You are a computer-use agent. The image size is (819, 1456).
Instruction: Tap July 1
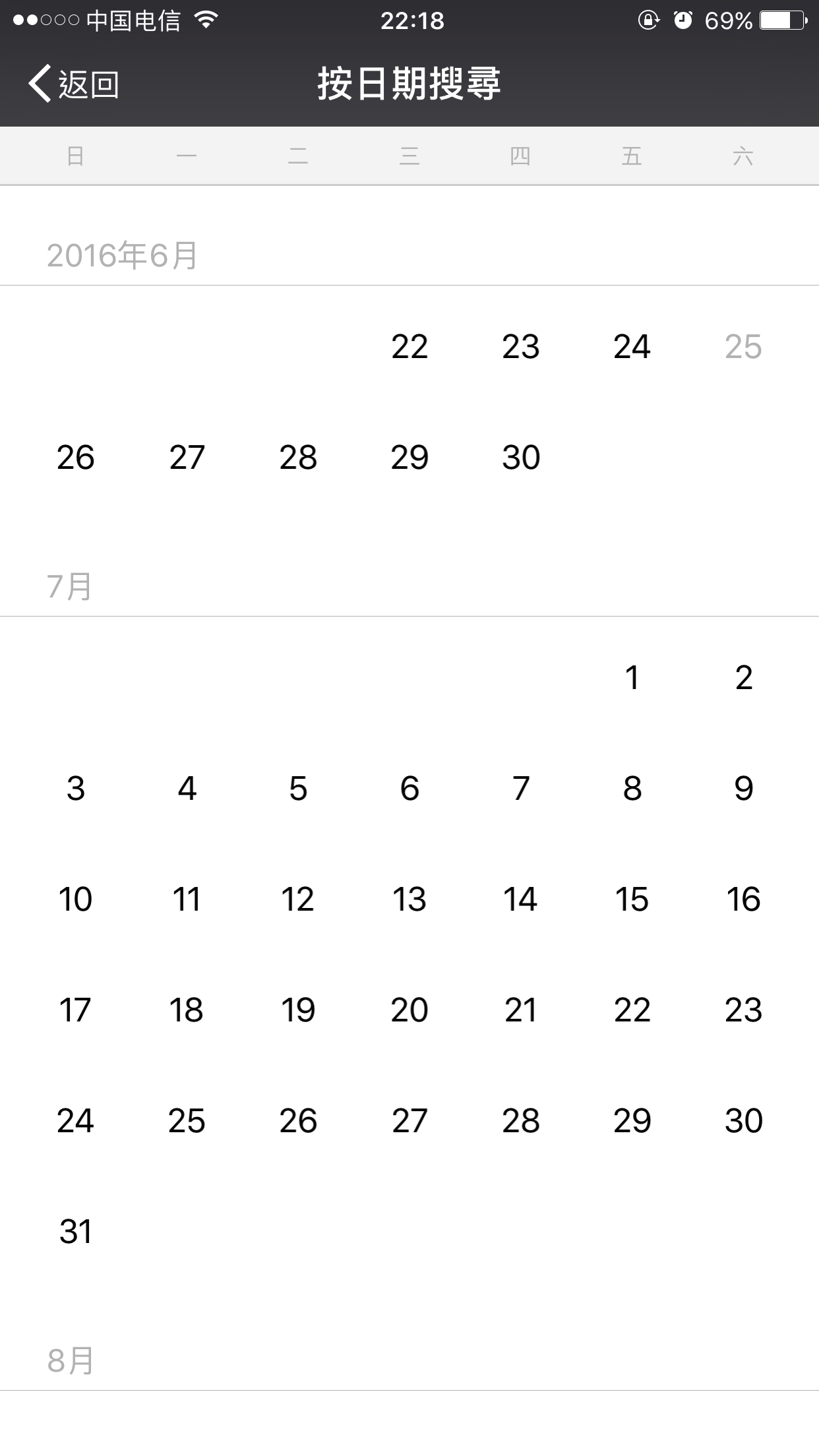tap(632, 678)
